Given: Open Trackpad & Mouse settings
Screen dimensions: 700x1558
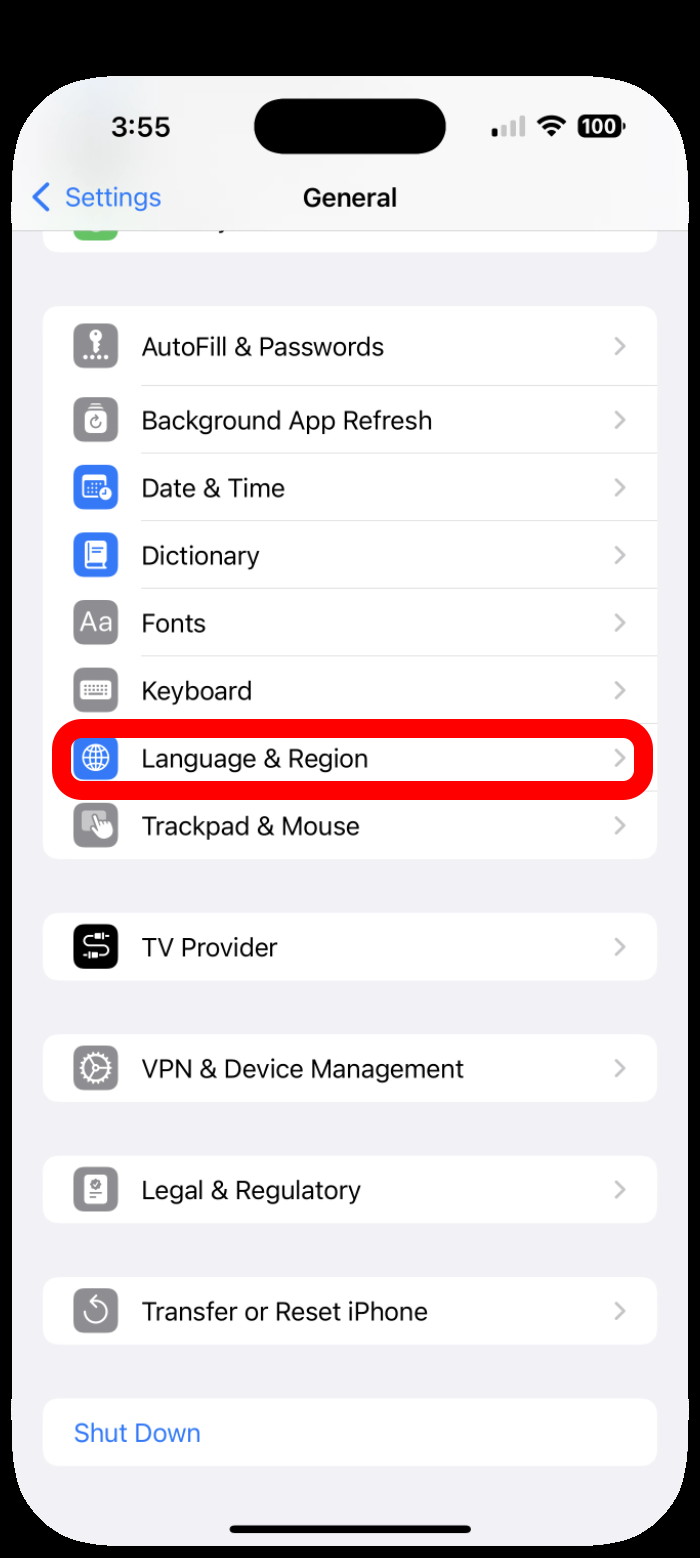Looking at the screenshot, I should pos(250,827).
